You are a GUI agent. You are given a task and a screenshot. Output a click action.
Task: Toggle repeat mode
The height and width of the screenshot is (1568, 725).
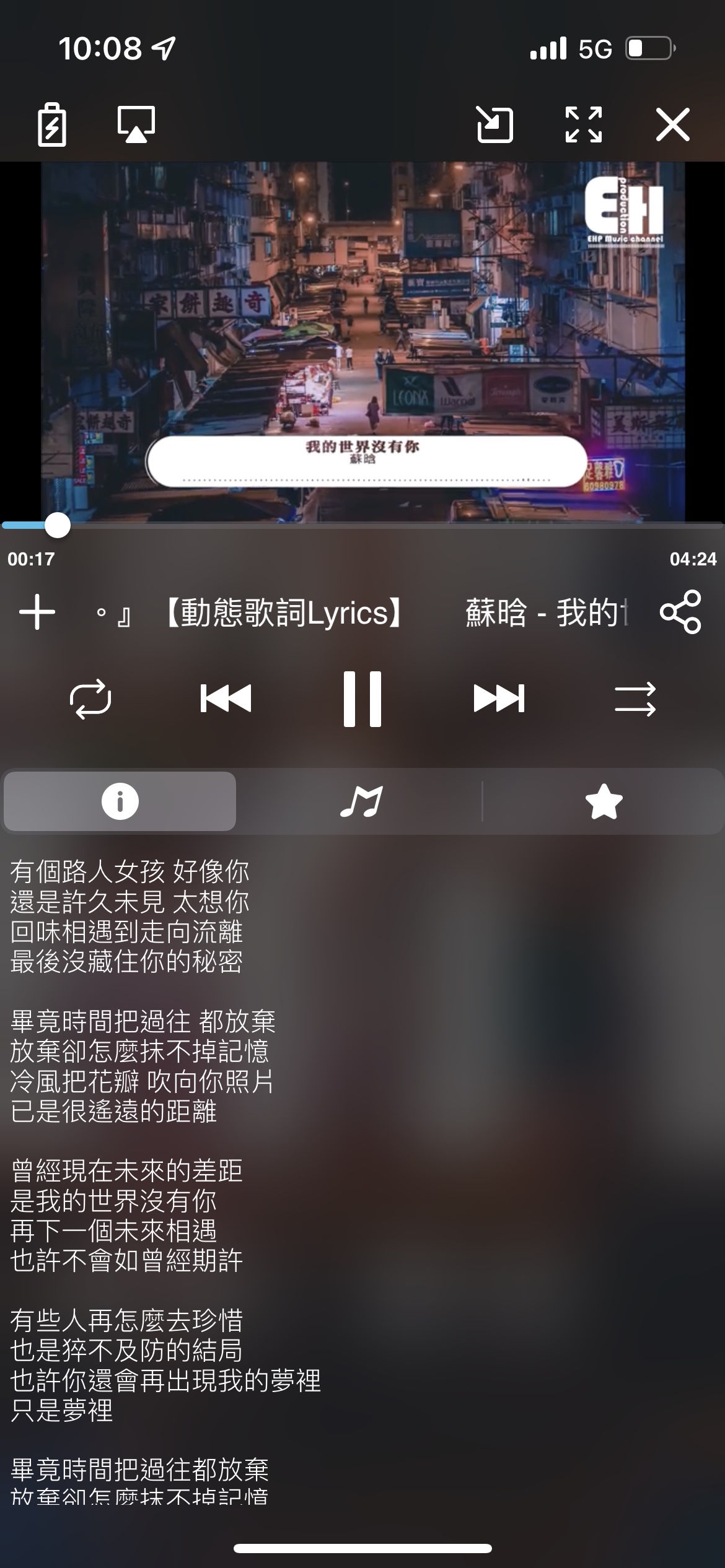click(x=90, y=699)
